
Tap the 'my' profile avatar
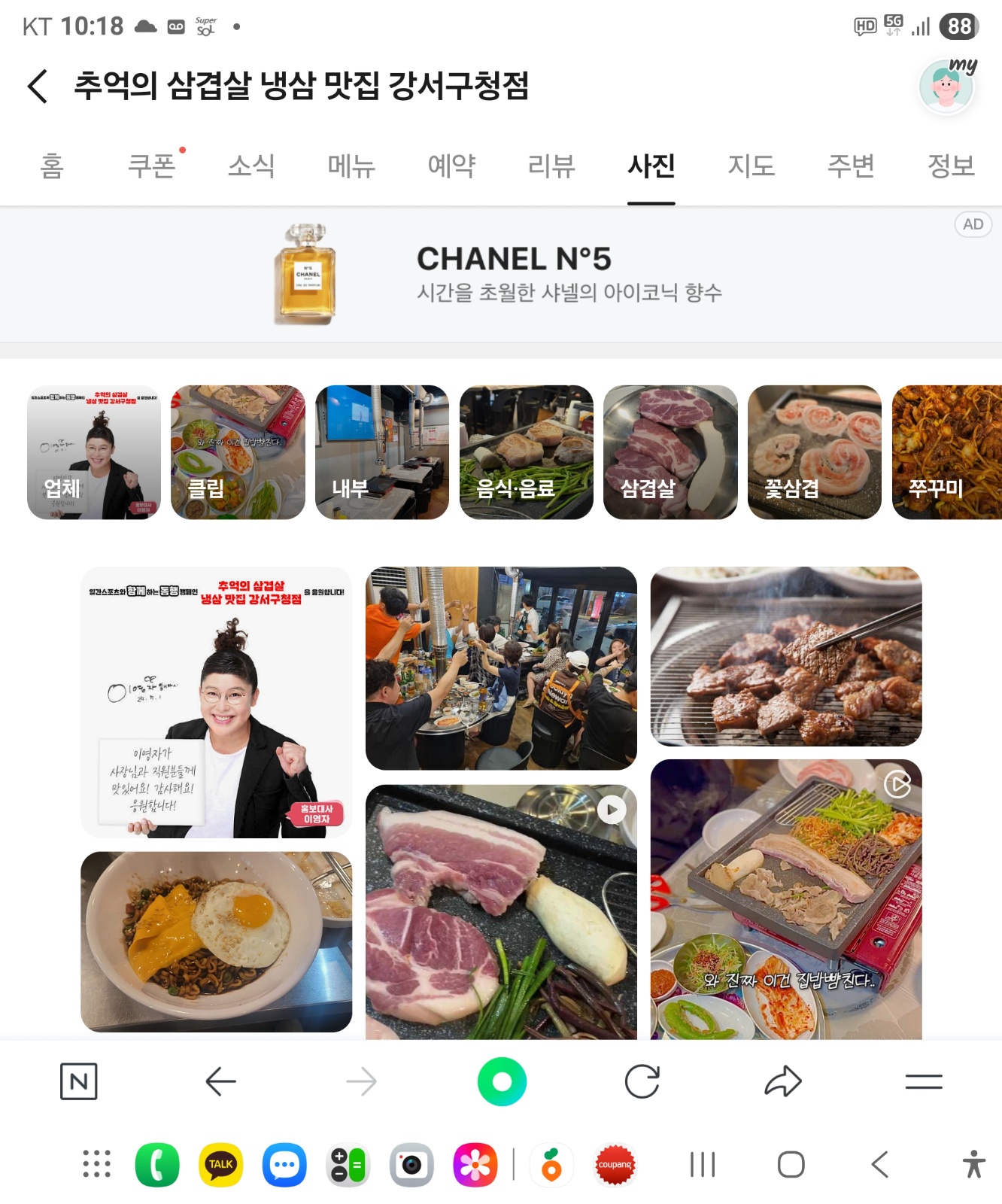click(946, 85)
